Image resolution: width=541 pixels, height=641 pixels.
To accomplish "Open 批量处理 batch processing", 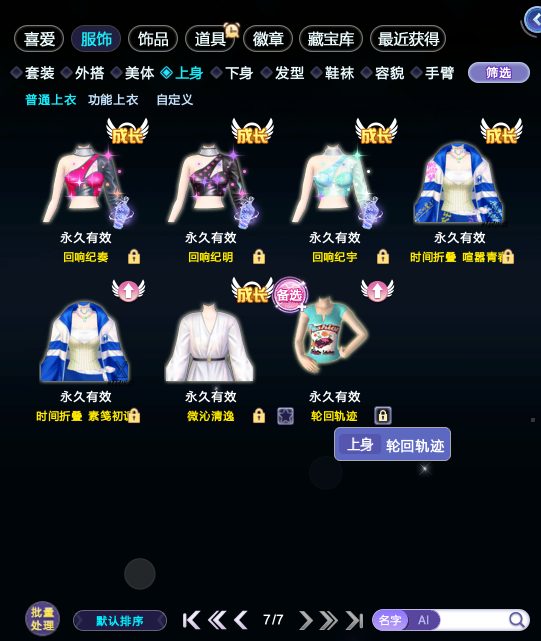I will (x=43, y=619).
